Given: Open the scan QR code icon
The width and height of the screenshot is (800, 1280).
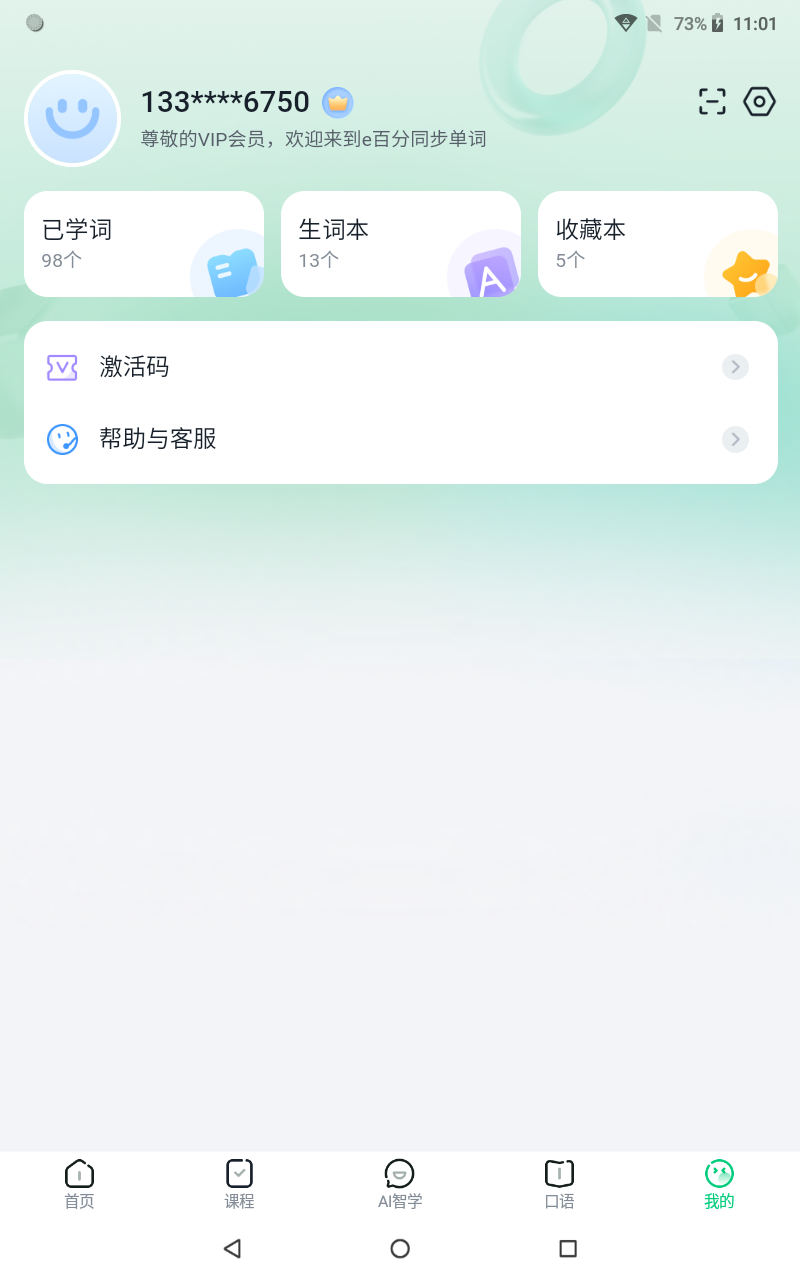Looking at the screenshot, I should tap(711, 101).
